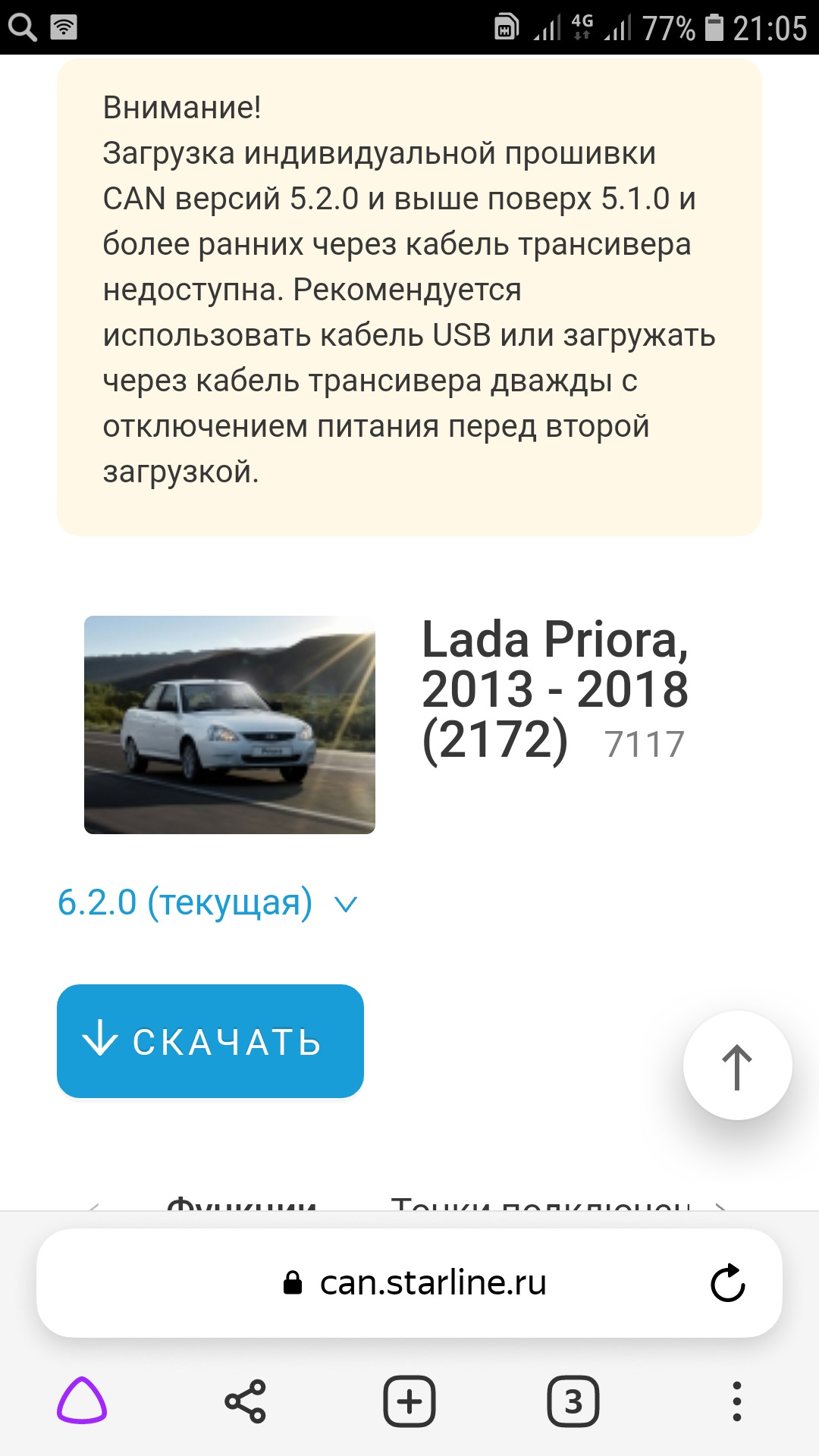Expand the 6.2.0 (текущая) version dropdown
Screen dimensions: 819x1456
(x=206, y=902)
